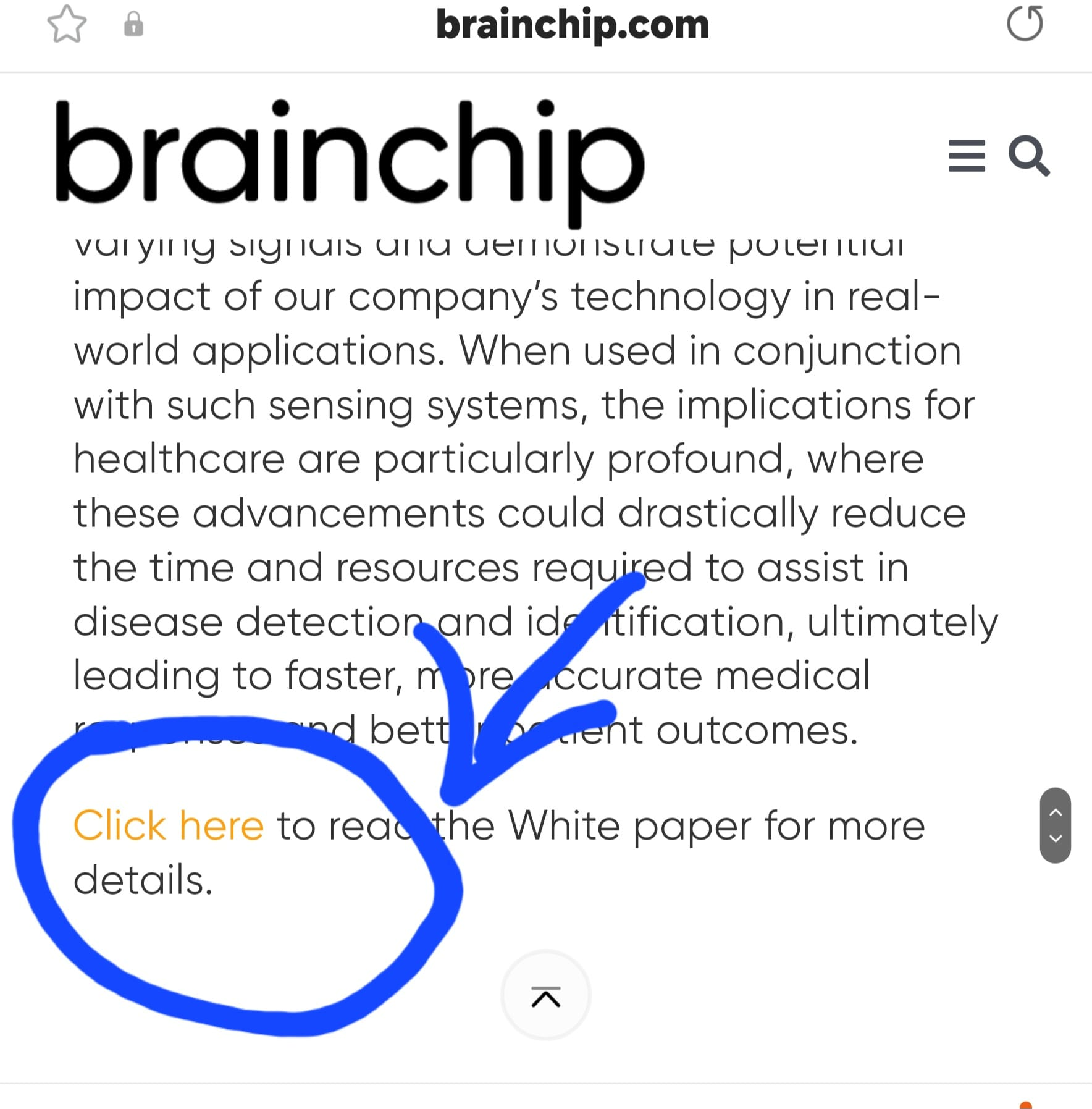
Task: Tap the brainchip.com address bar
Action: coord(572,25)
